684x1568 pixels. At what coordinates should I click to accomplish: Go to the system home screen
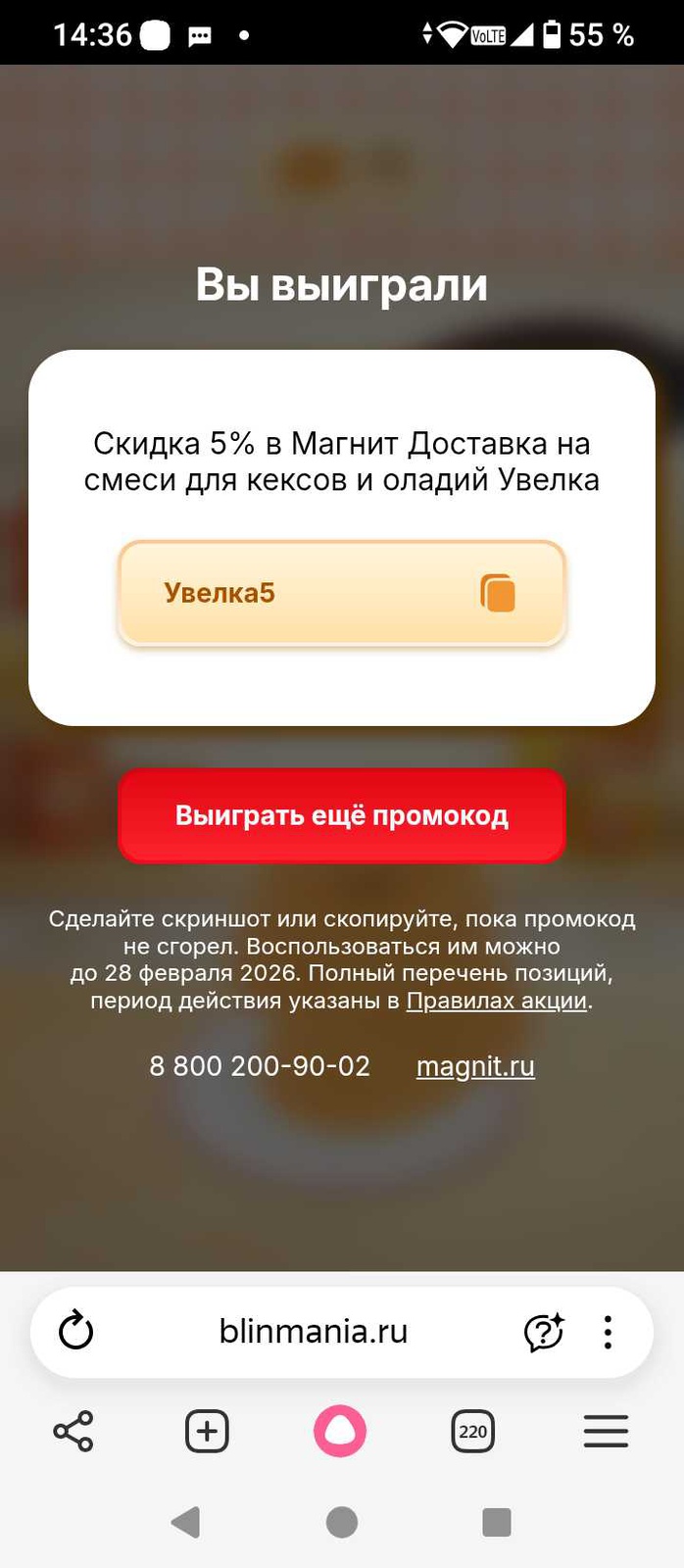click(x=341, y=1522)
